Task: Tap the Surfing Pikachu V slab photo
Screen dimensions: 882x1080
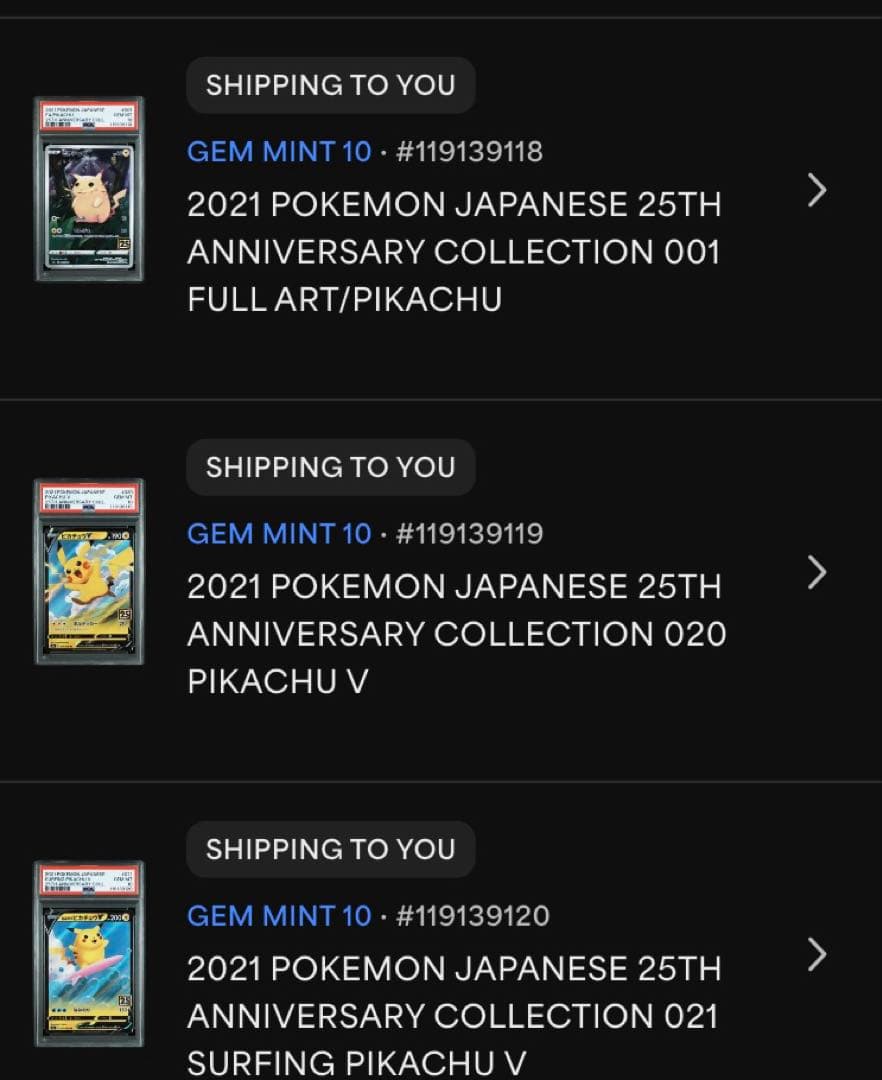Action: (x=89, y=956)
